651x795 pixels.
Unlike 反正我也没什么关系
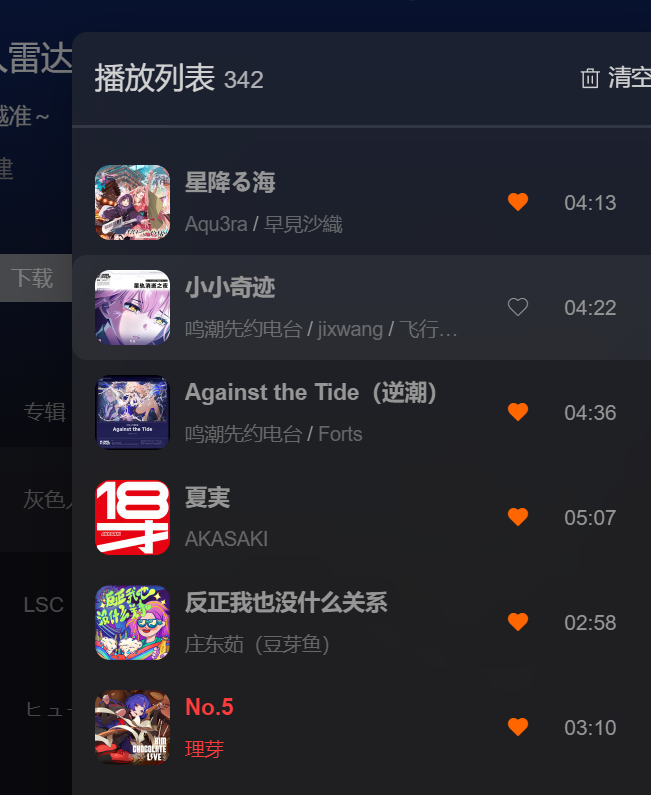click(518, 622)
